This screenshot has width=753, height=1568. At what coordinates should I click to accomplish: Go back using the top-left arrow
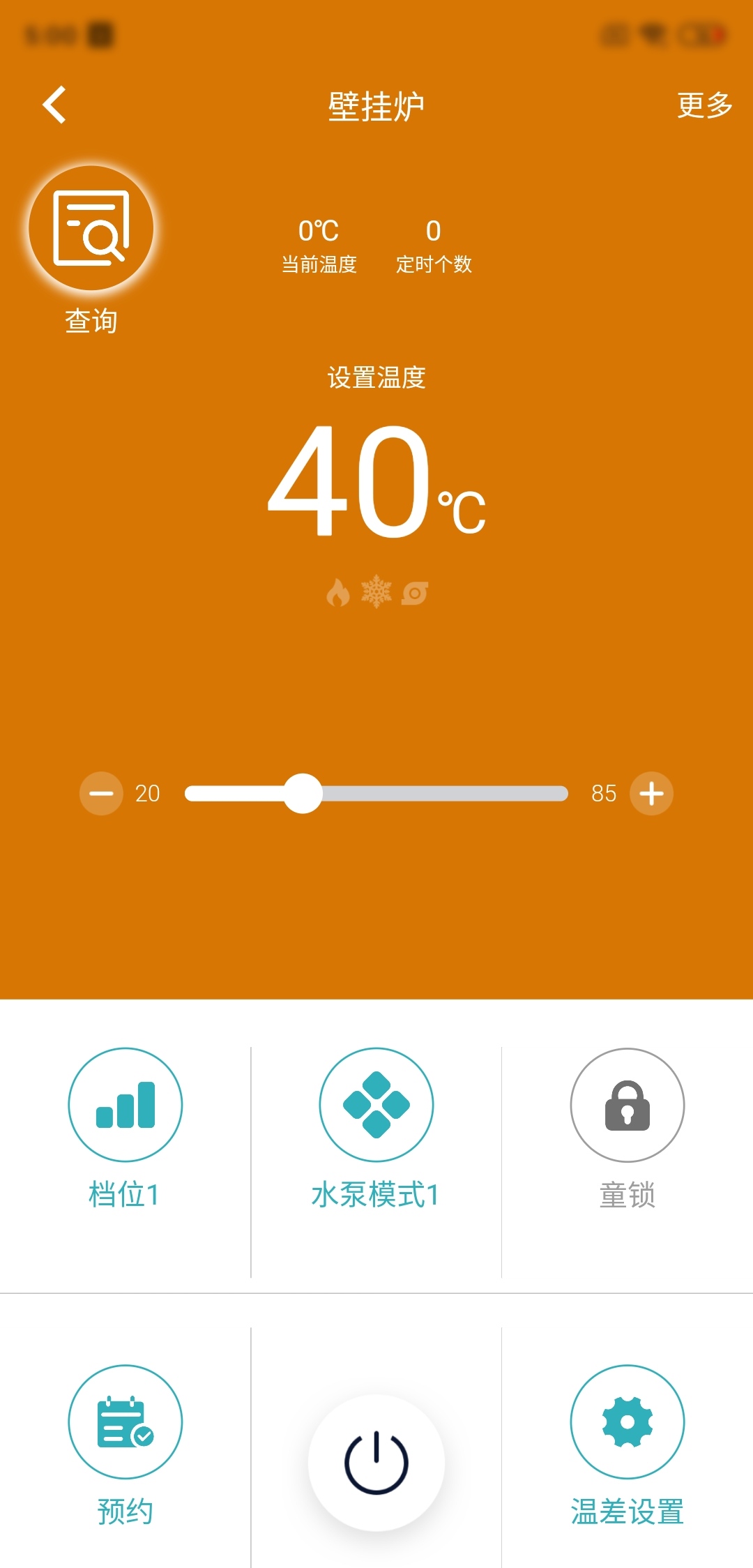tap(54, 105)
